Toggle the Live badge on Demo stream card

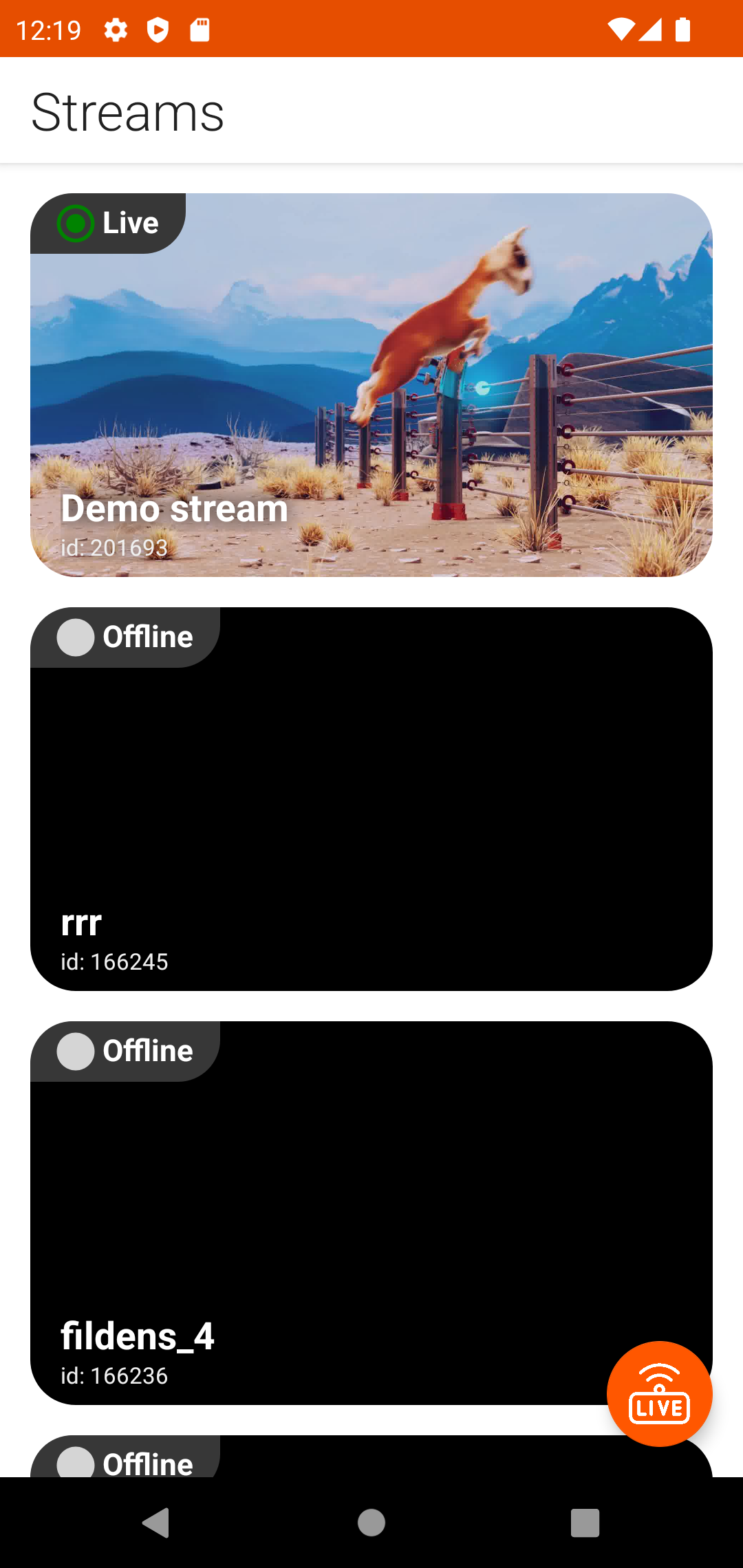click(108, 222)
